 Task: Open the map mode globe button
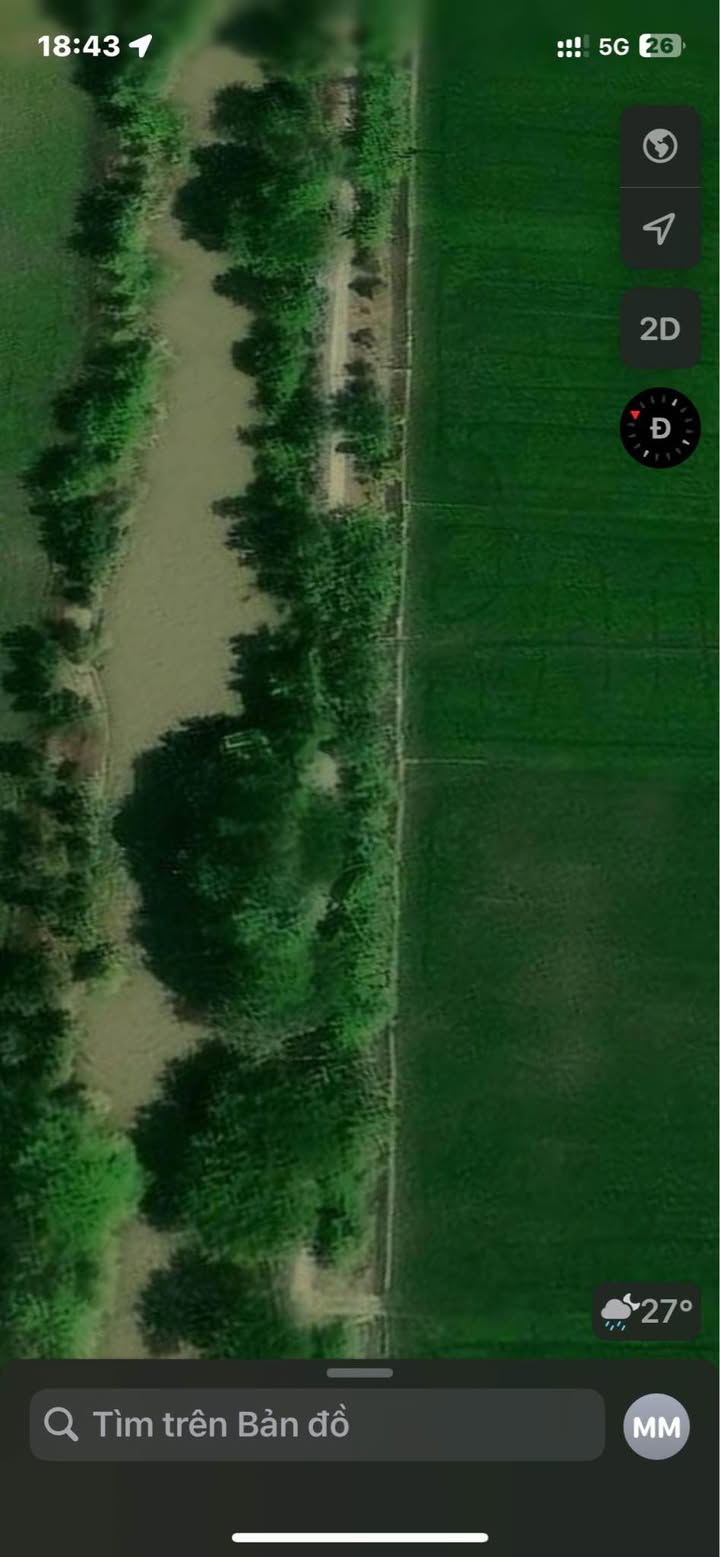(x=660, y=147)
